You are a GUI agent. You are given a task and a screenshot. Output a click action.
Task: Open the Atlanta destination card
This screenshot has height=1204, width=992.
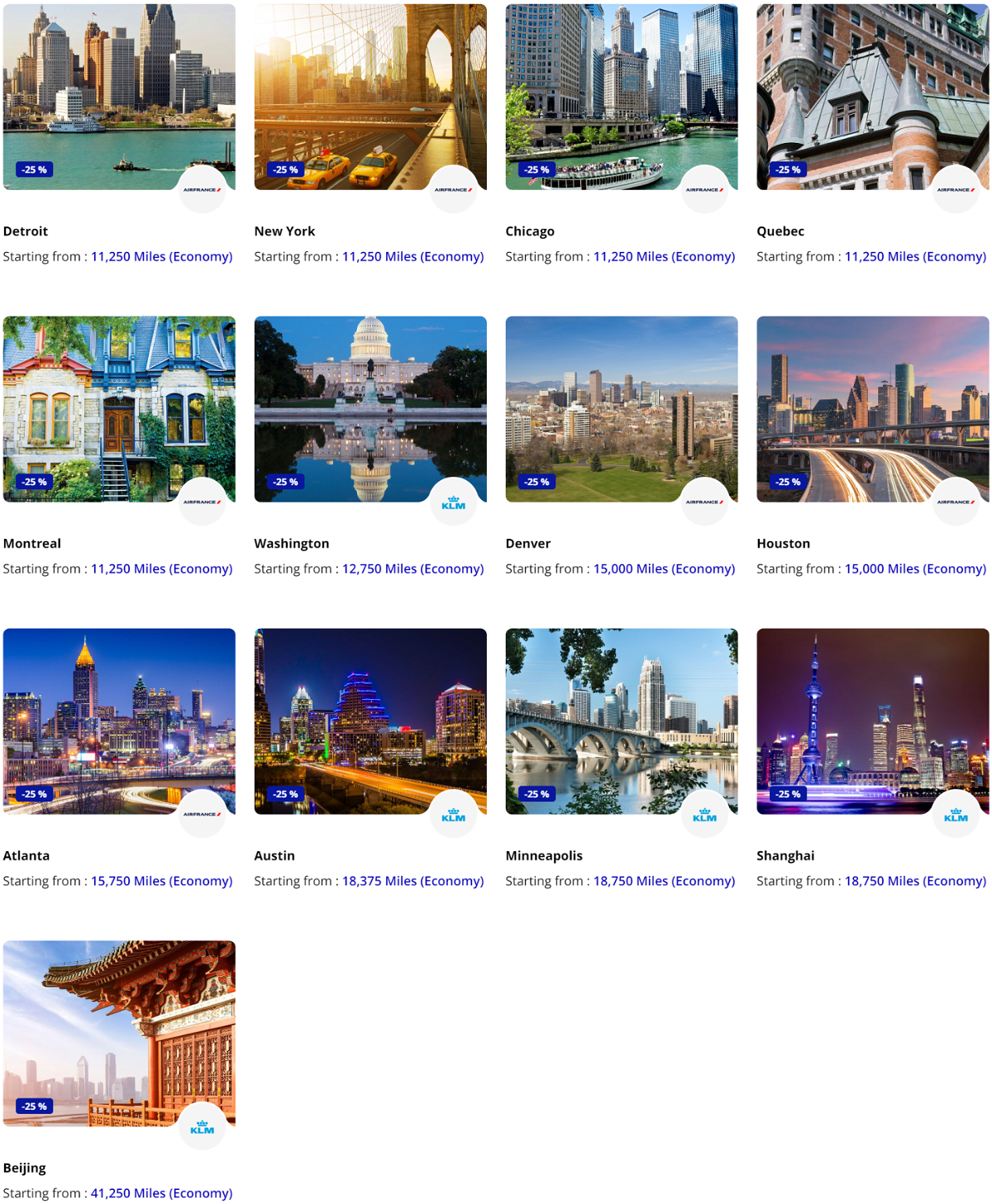(119, 721)
